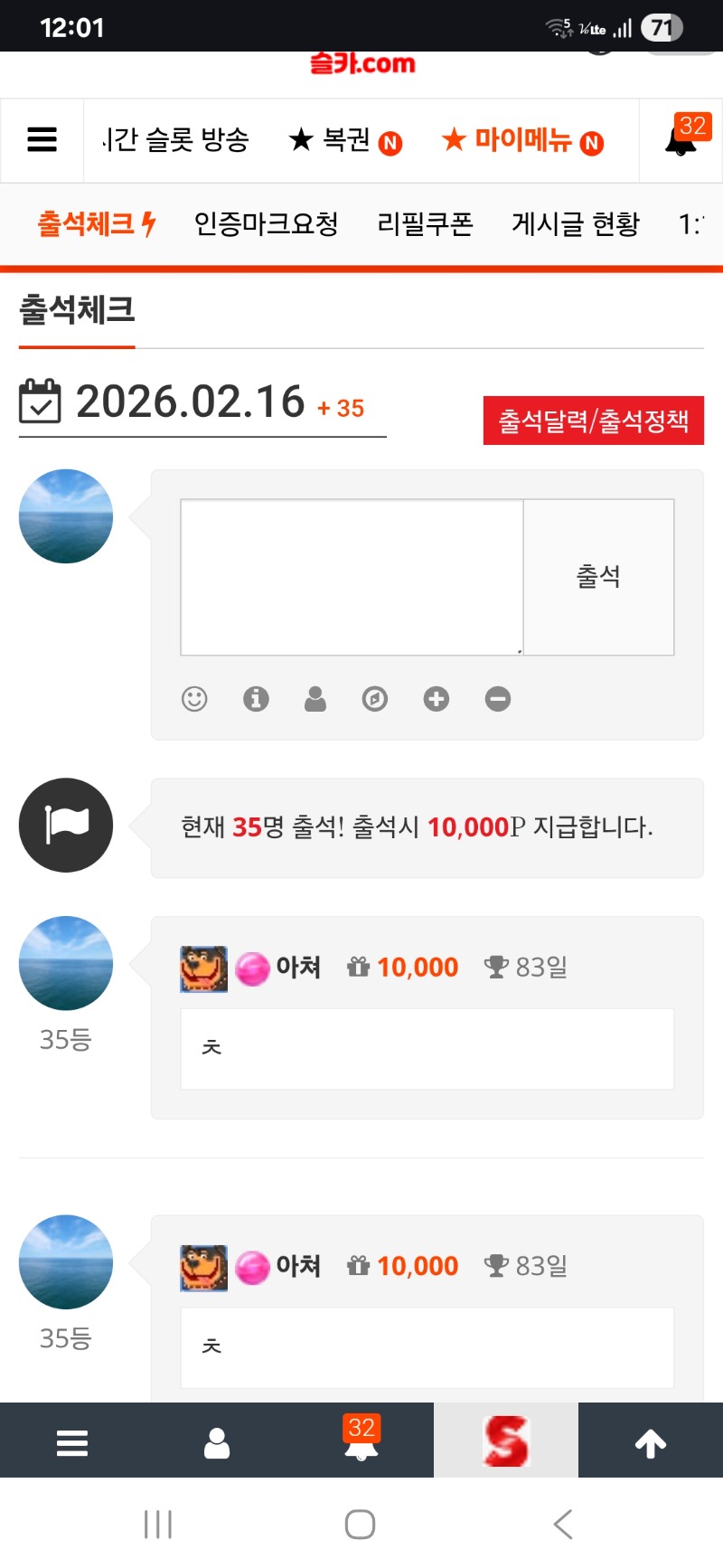
Task: Jump to top with the up arrow
Action: point(651,1442)
